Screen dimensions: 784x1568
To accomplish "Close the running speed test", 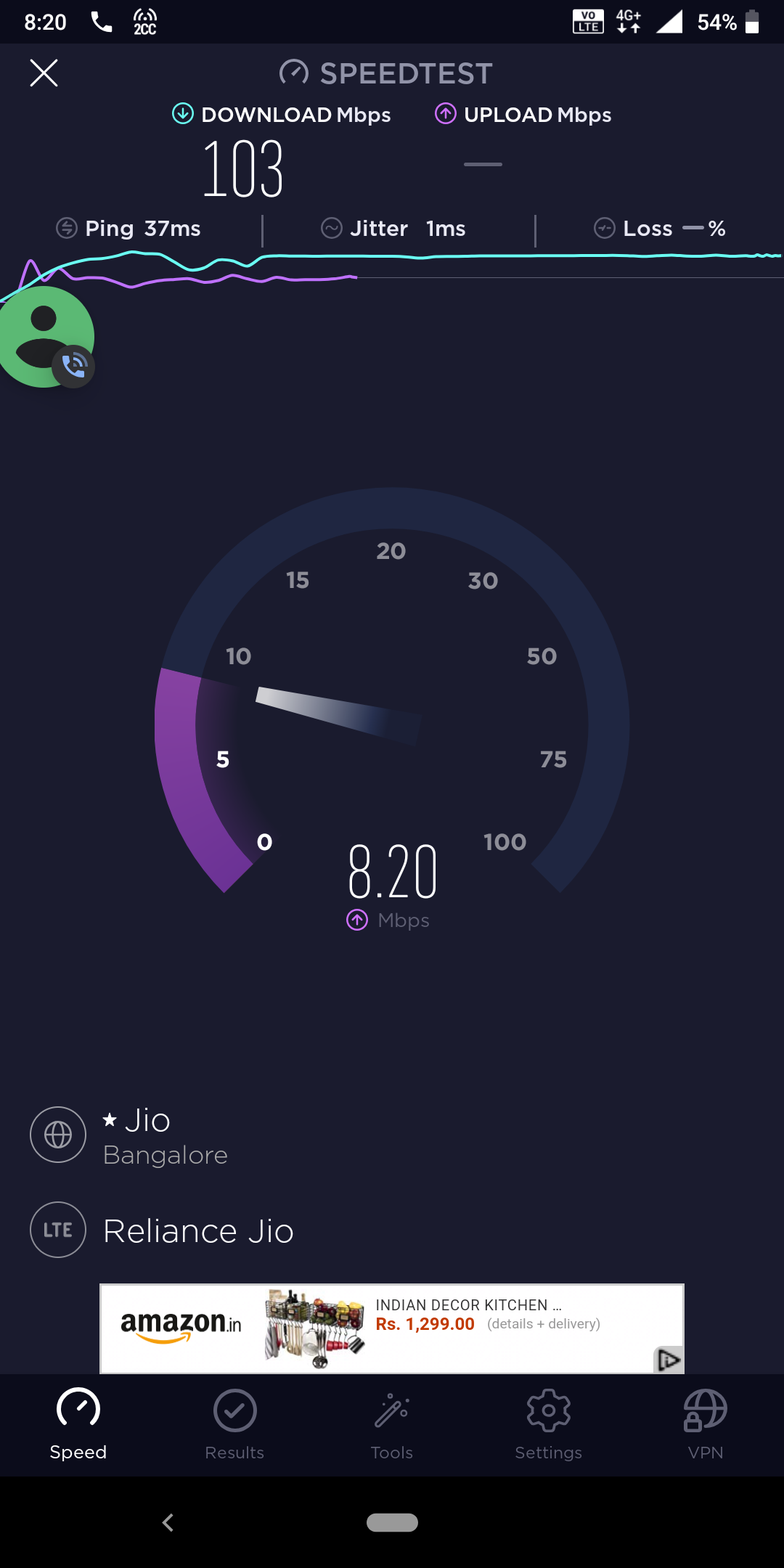I will (x=44, y=73).
